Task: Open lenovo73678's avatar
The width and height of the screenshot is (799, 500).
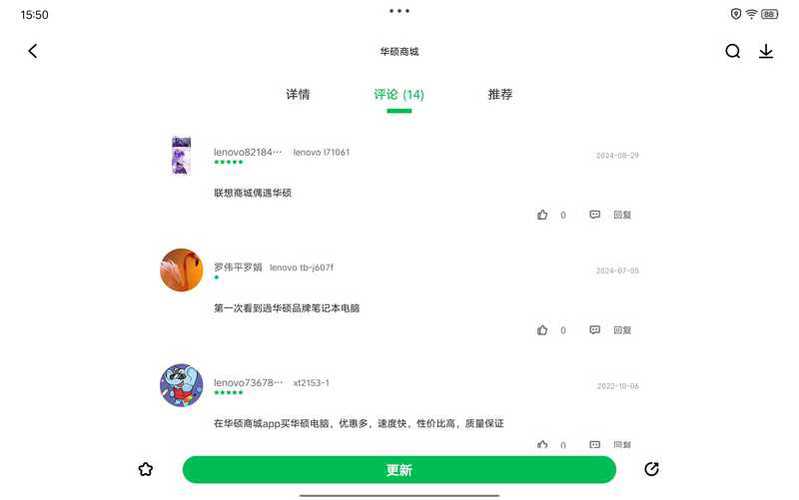Action: point(181,385)
